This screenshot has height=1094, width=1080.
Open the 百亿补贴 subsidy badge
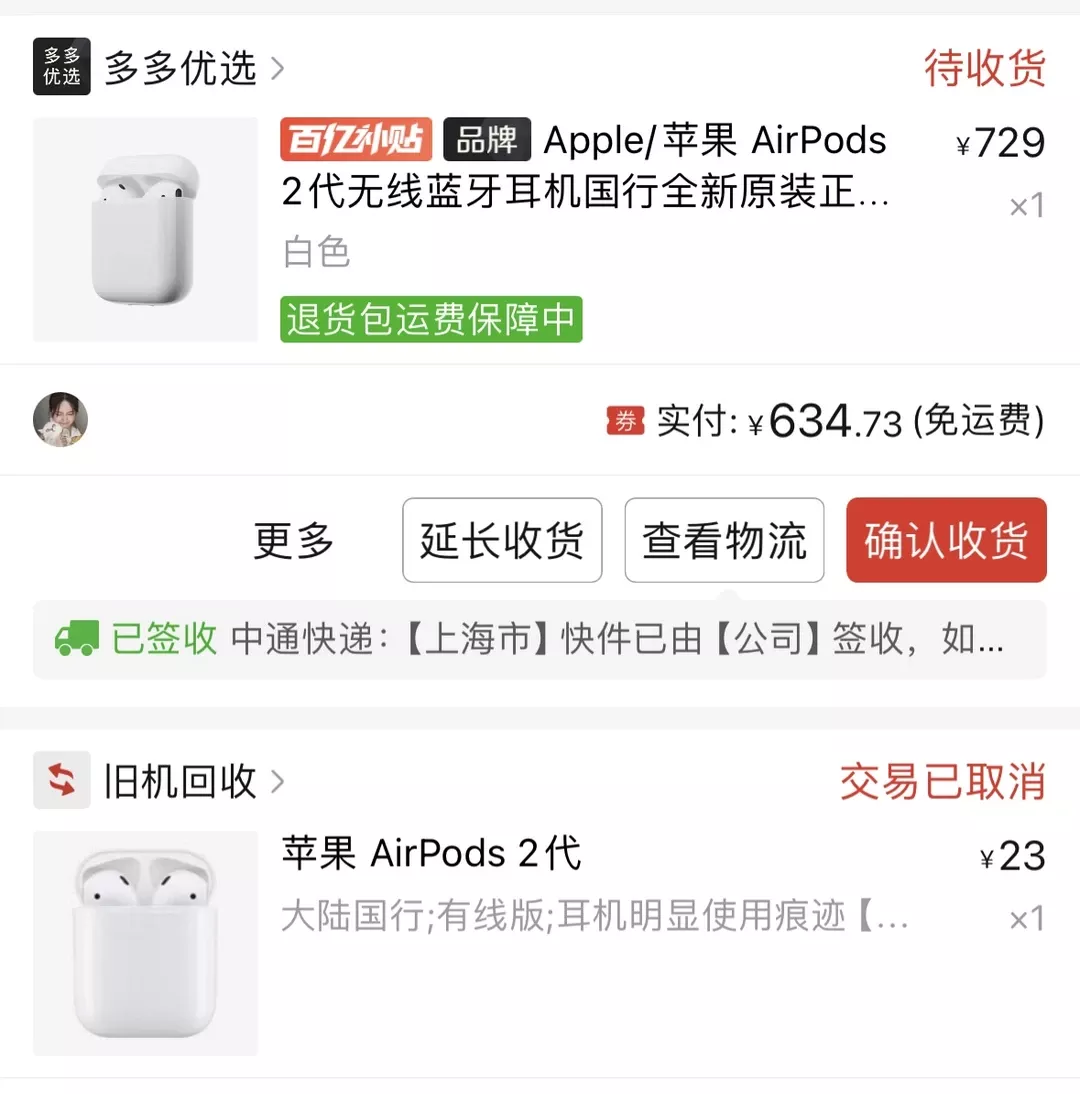(x=355, y=140)
